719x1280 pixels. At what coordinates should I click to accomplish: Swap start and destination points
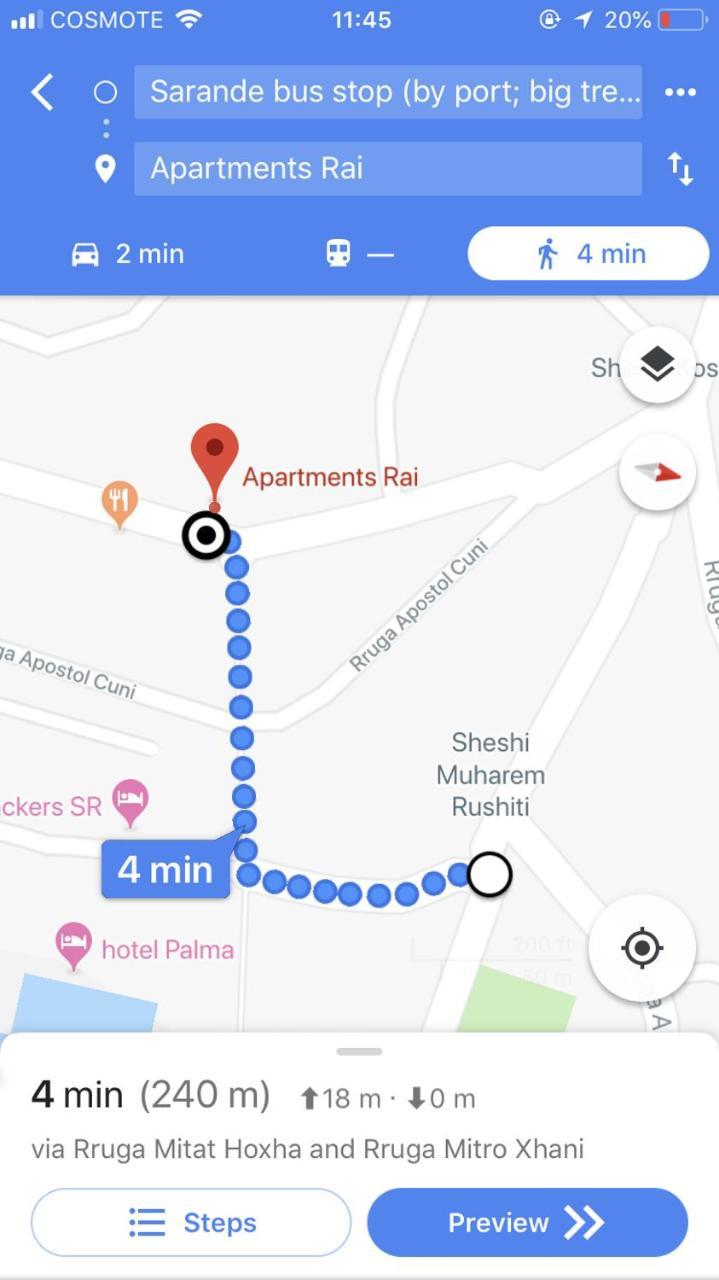(x=680, y=169)
